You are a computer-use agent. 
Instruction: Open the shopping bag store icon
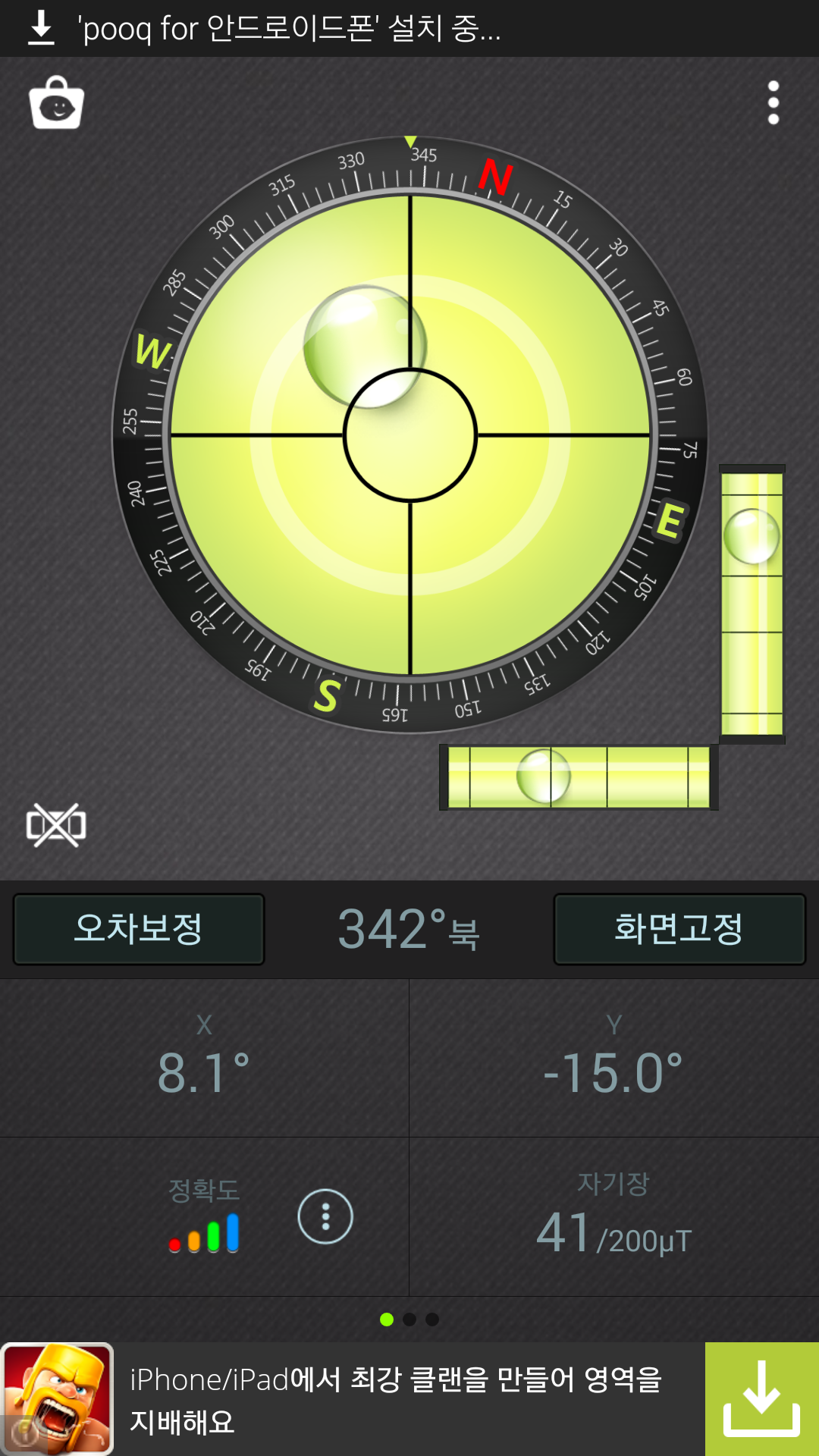(x=56, y=103)
